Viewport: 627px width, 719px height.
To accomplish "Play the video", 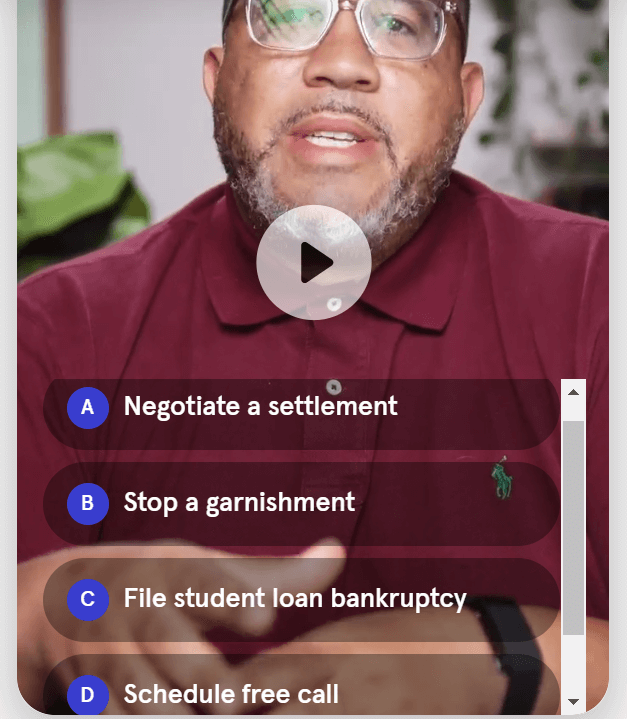I will [x=313, y=263].
